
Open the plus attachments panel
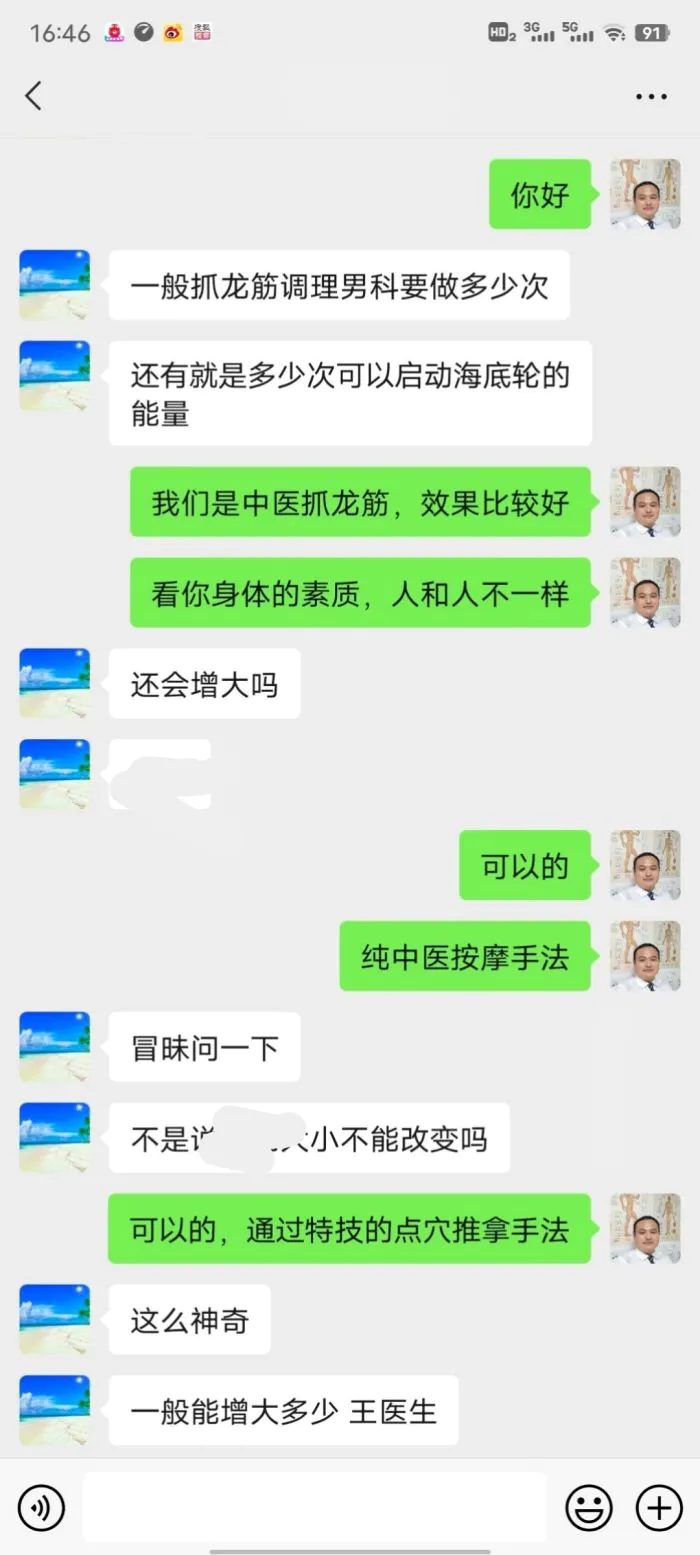(x=659, y=1506)
